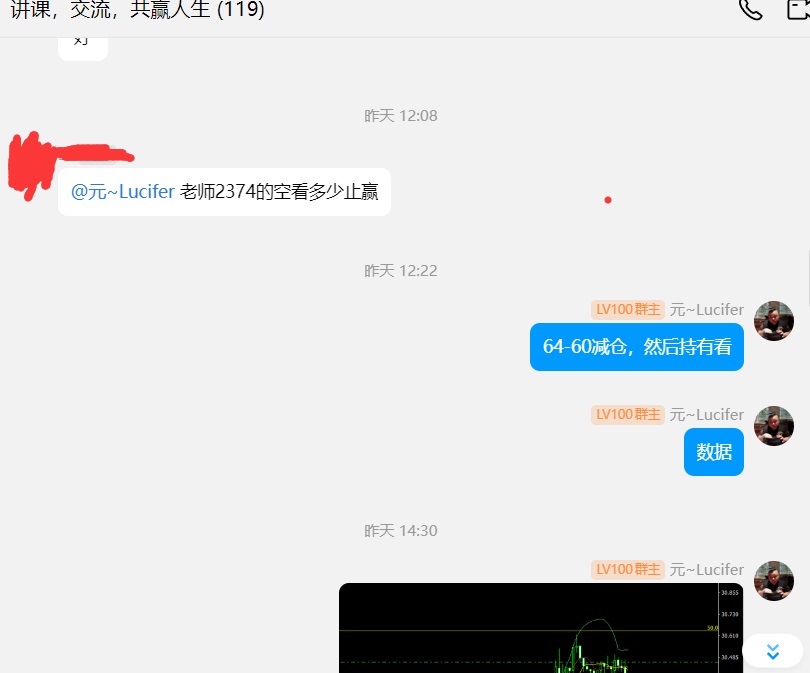The image size is (810, 673).
Task: Tap the avatar beside the 64-60减仓 message
Action: click(773, 321)
